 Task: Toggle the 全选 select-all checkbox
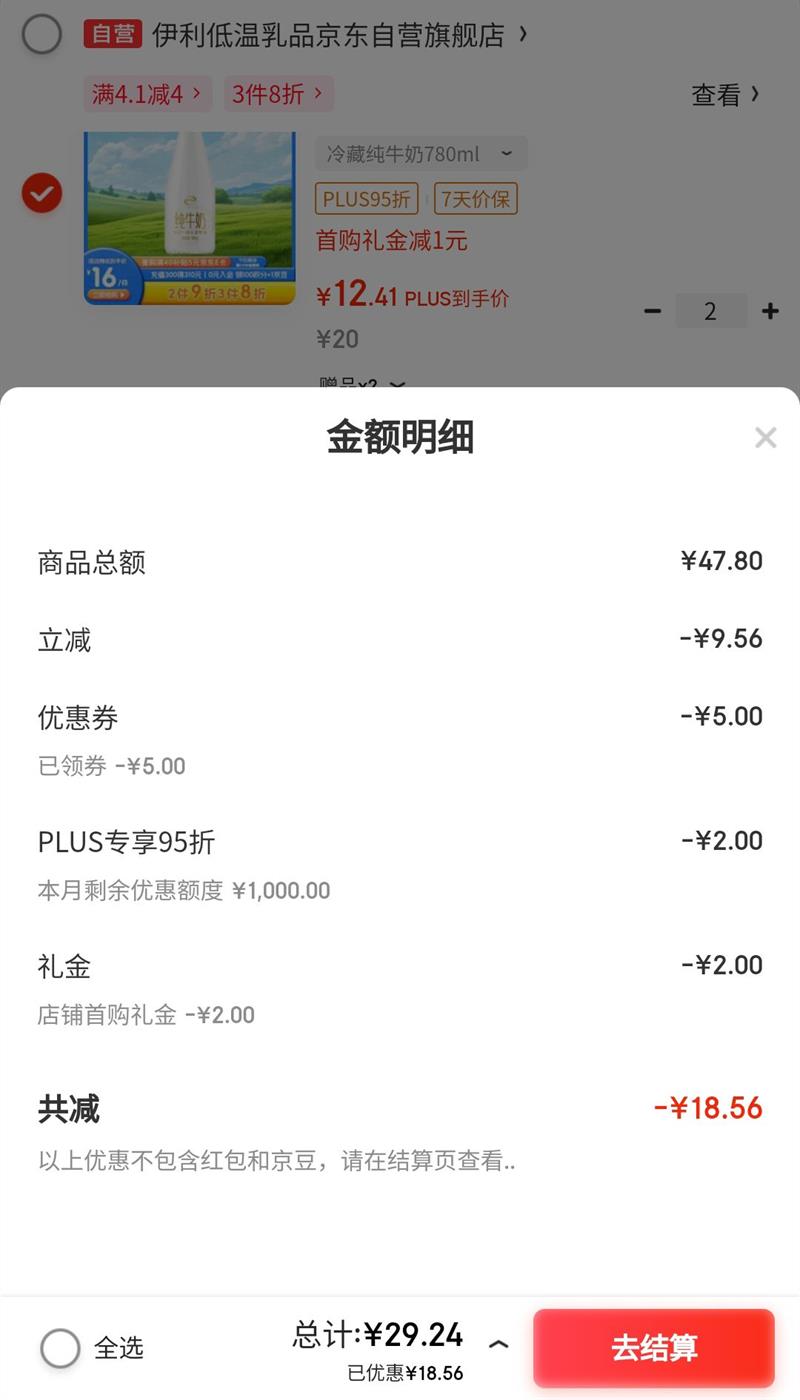click(x=60, y=1348)
